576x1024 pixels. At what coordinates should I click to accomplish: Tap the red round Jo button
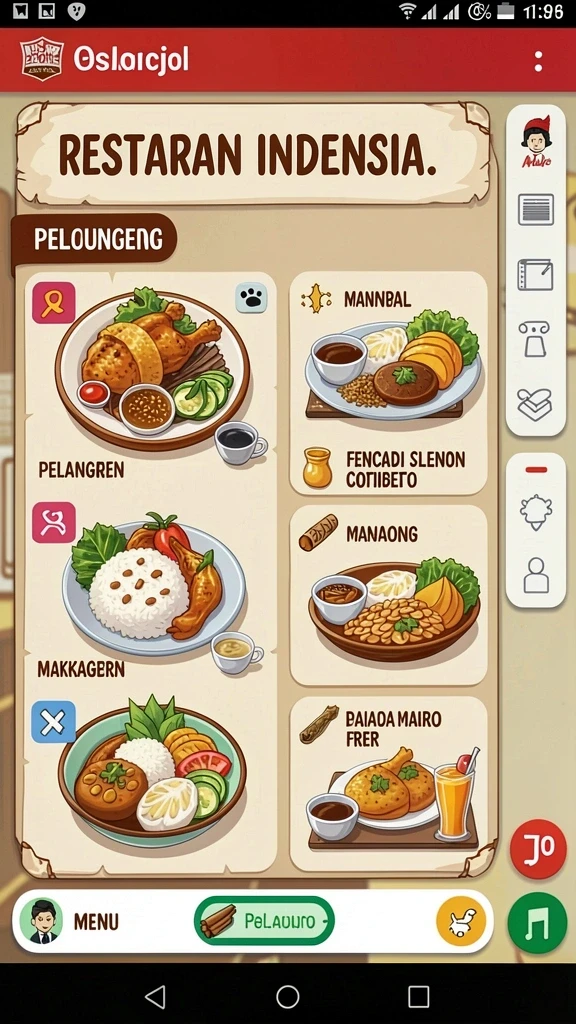538,849
